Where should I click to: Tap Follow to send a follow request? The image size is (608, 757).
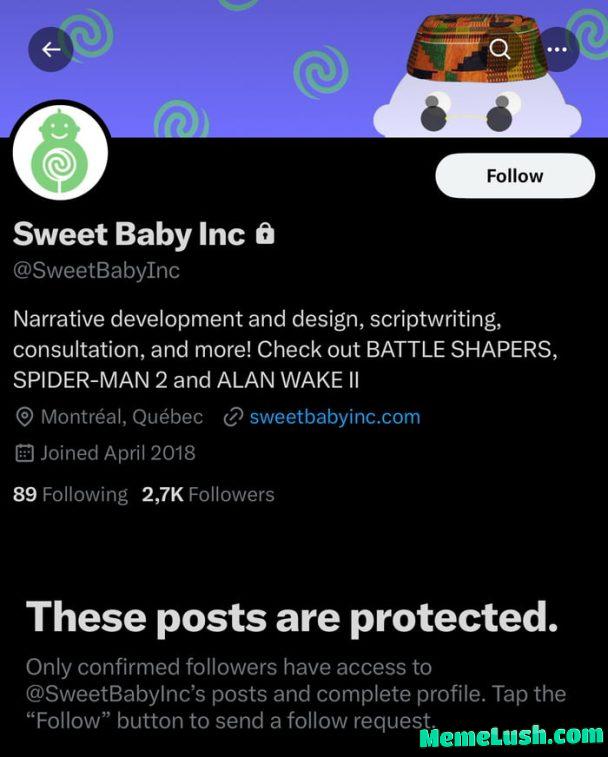tap(514, 176)
